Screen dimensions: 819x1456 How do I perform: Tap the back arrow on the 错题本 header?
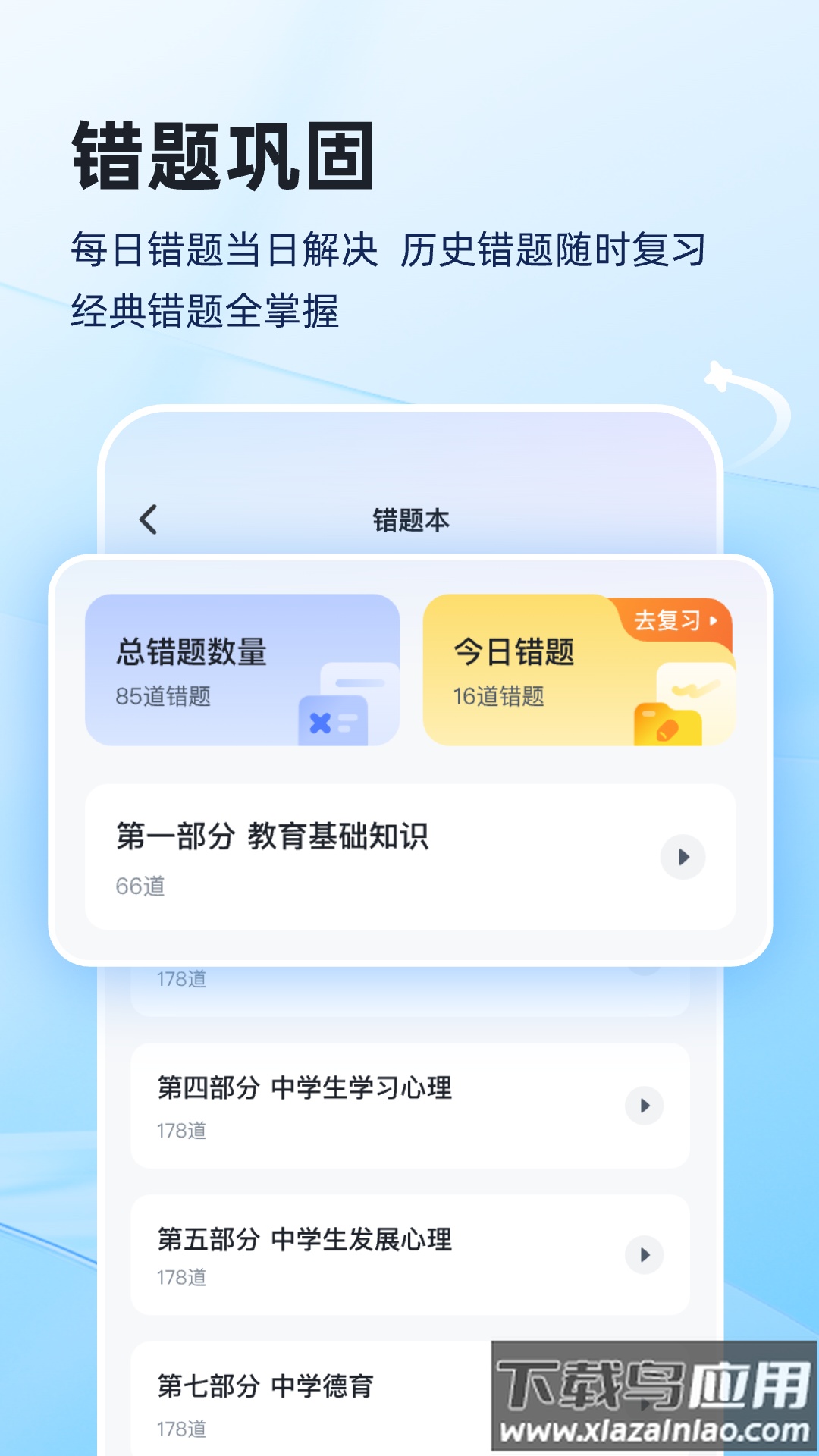click(149, 518)
